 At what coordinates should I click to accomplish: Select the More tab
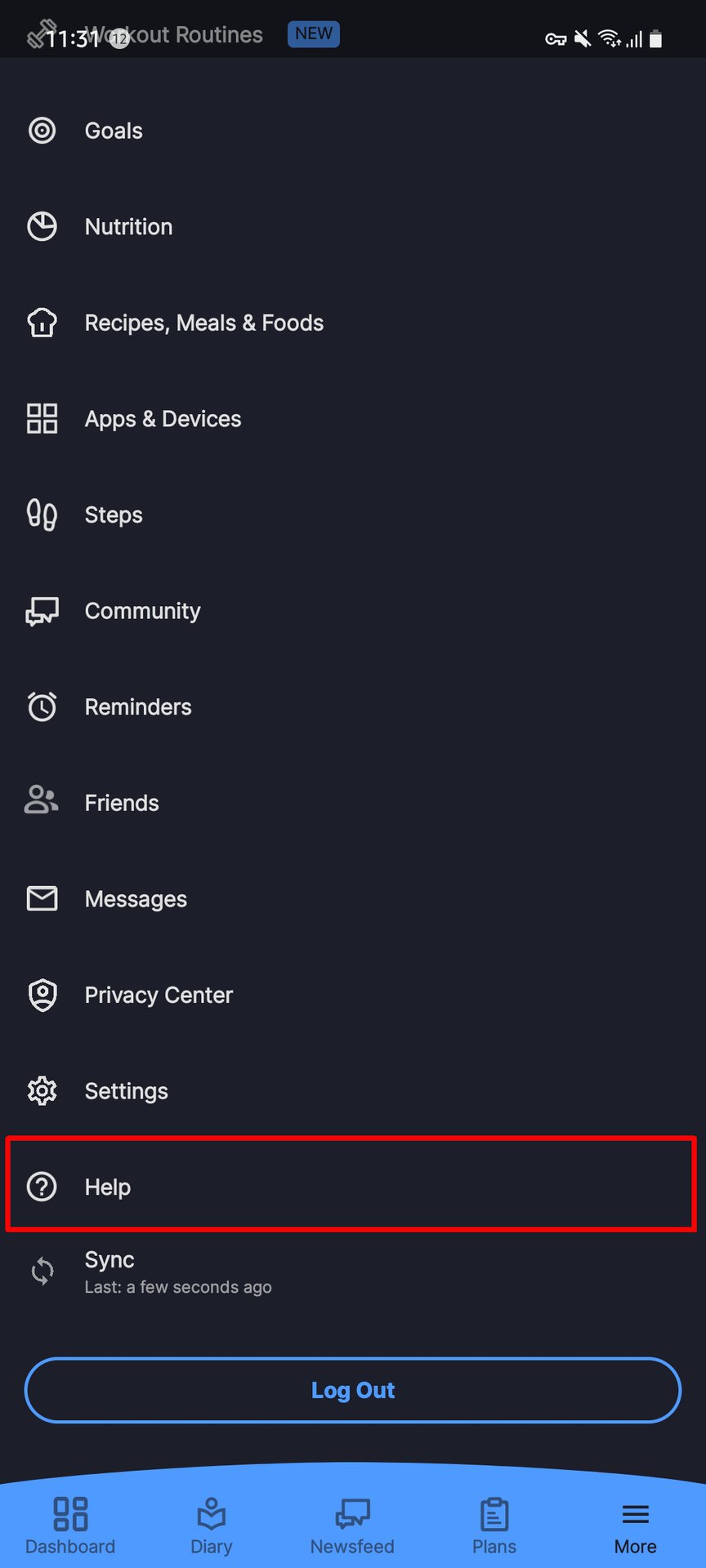635,1525
